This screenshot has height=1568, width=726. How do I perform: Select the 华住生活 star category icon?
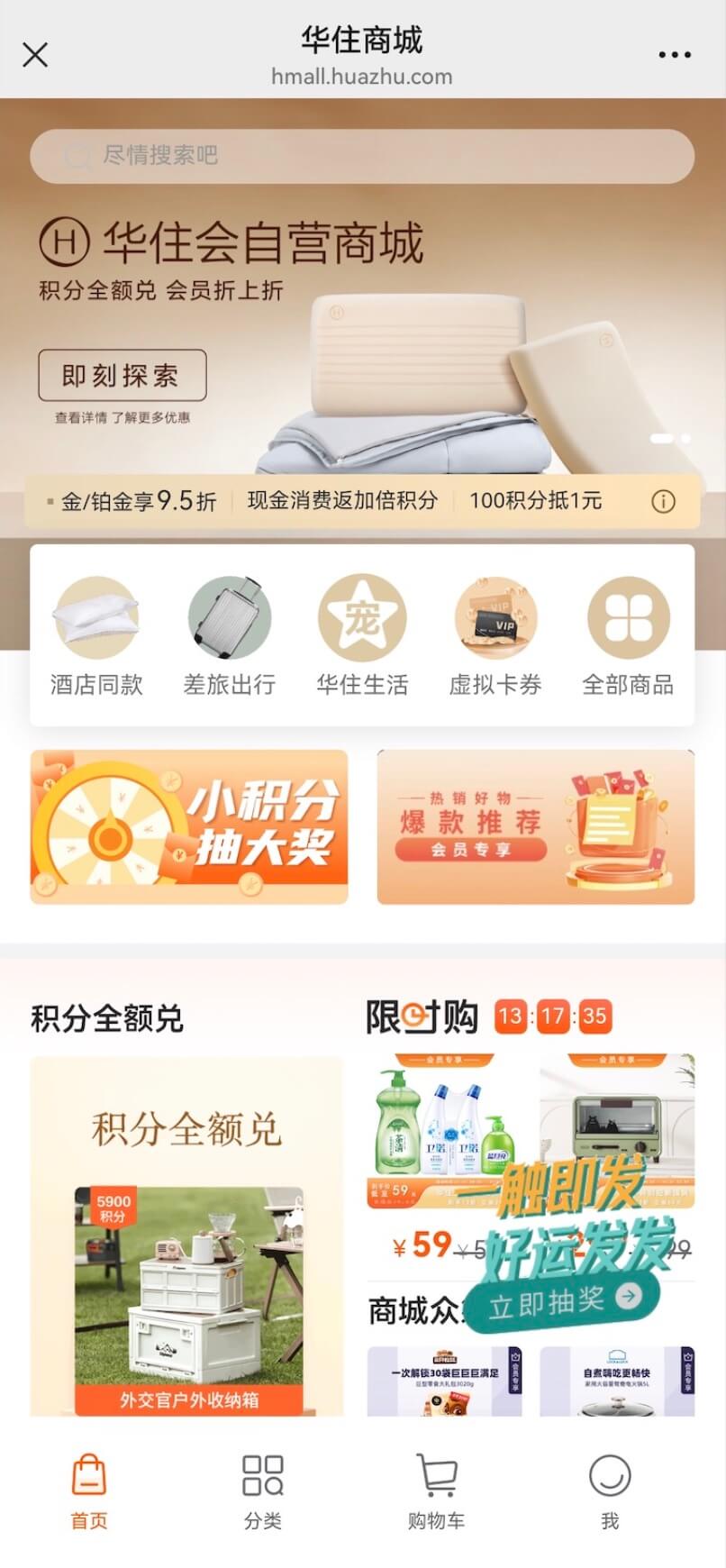361,618
